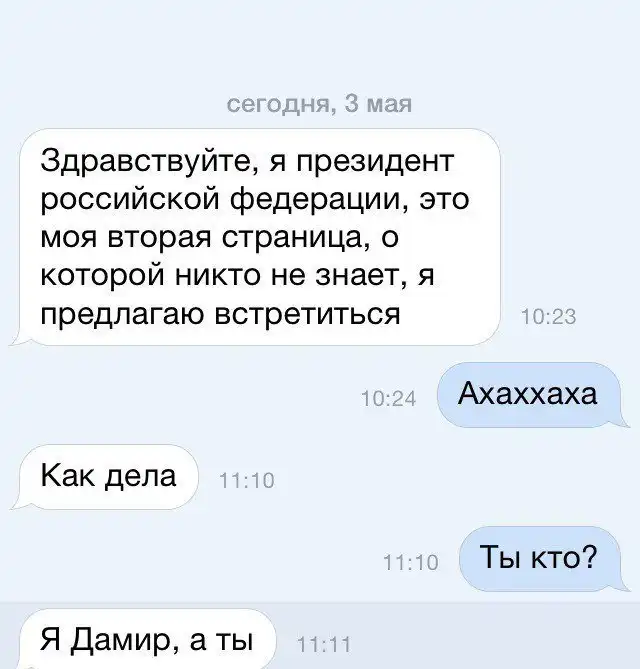Select the sent message 'Ахаххаха'
The image size is (640, 669).
527,395
